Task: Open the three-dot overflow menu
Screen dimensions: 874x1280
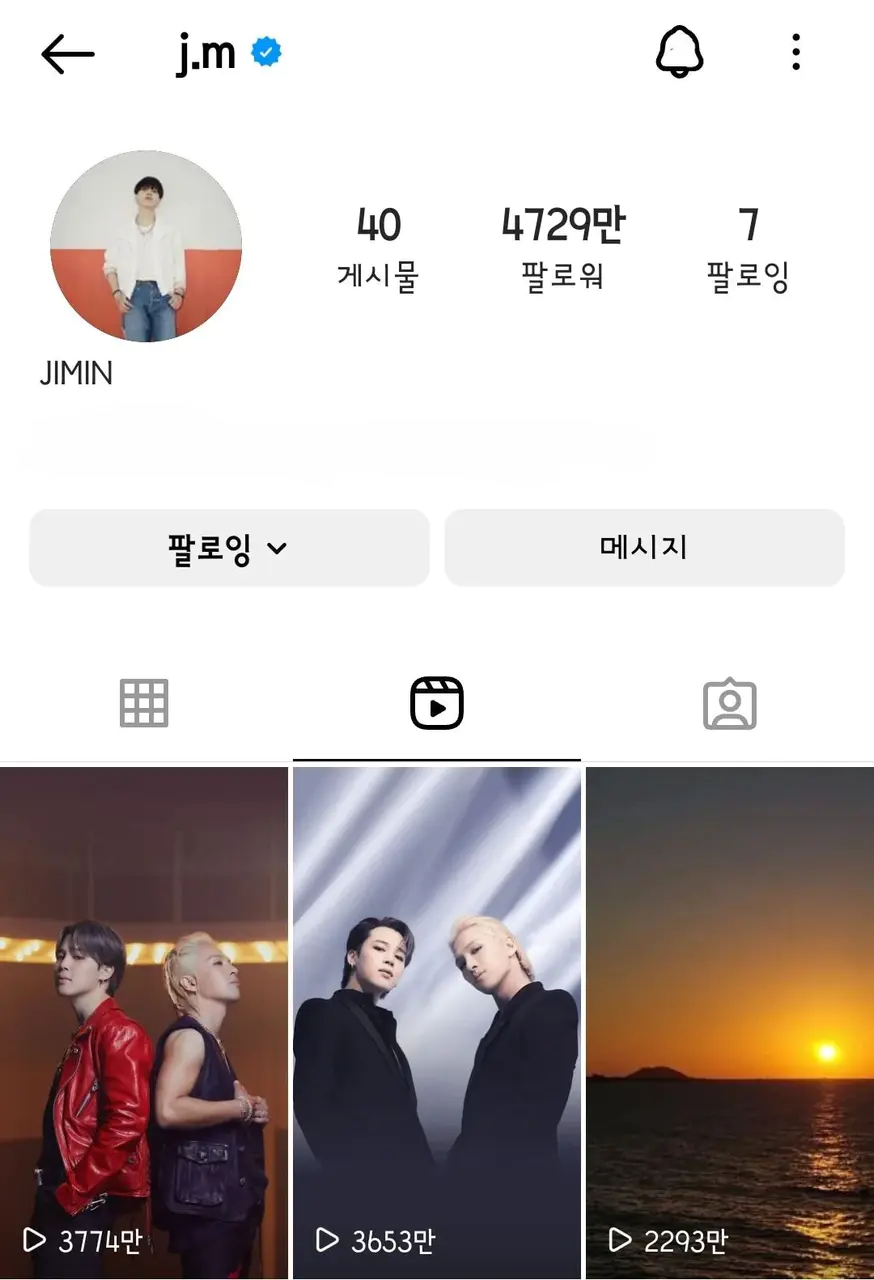Action: tap(796, 52)
